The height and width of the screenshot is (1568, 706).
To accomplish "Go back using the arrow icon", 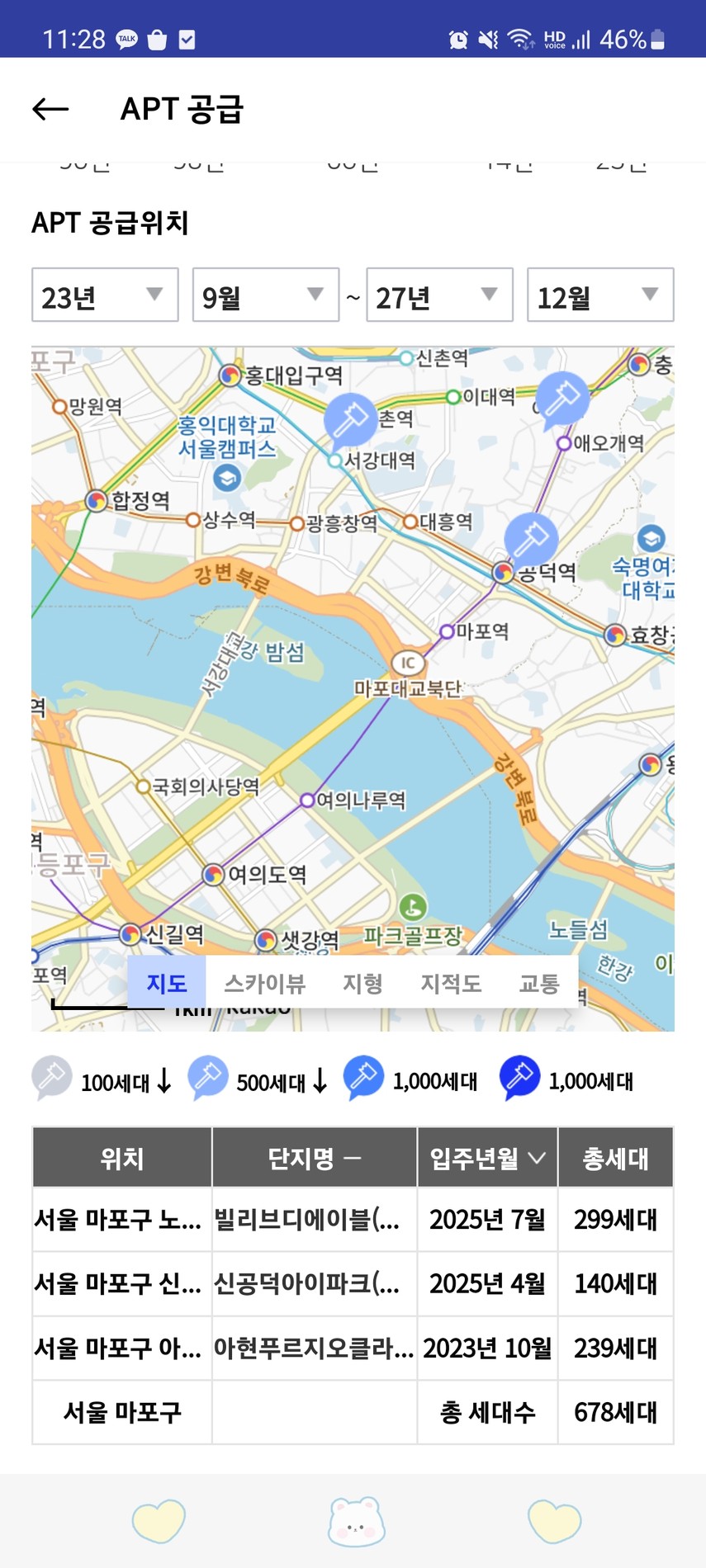I will point(50,109).
